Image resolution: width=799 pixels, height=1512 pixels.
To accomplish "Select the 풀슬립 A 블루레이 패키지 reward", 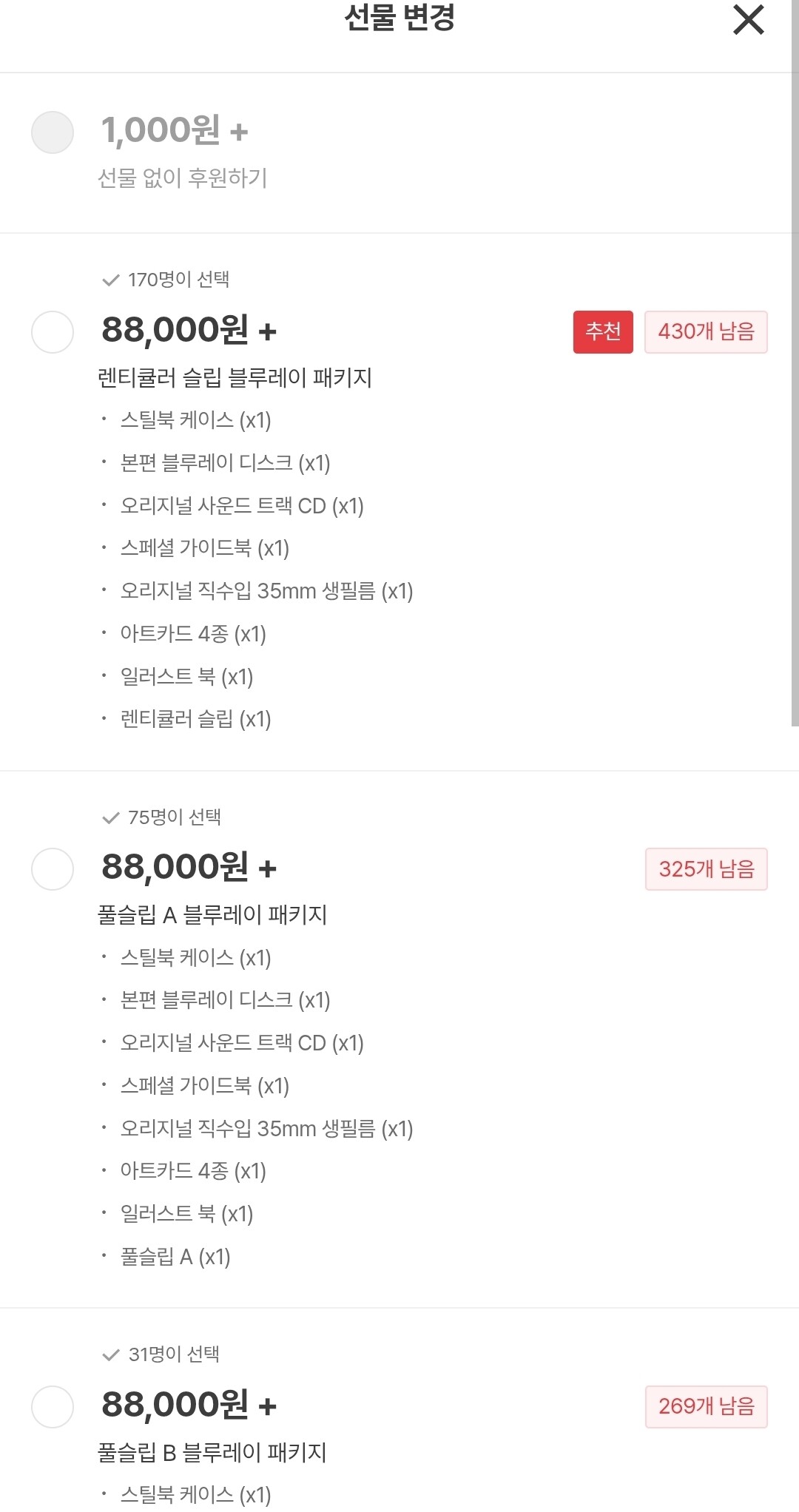I will 53,869.
